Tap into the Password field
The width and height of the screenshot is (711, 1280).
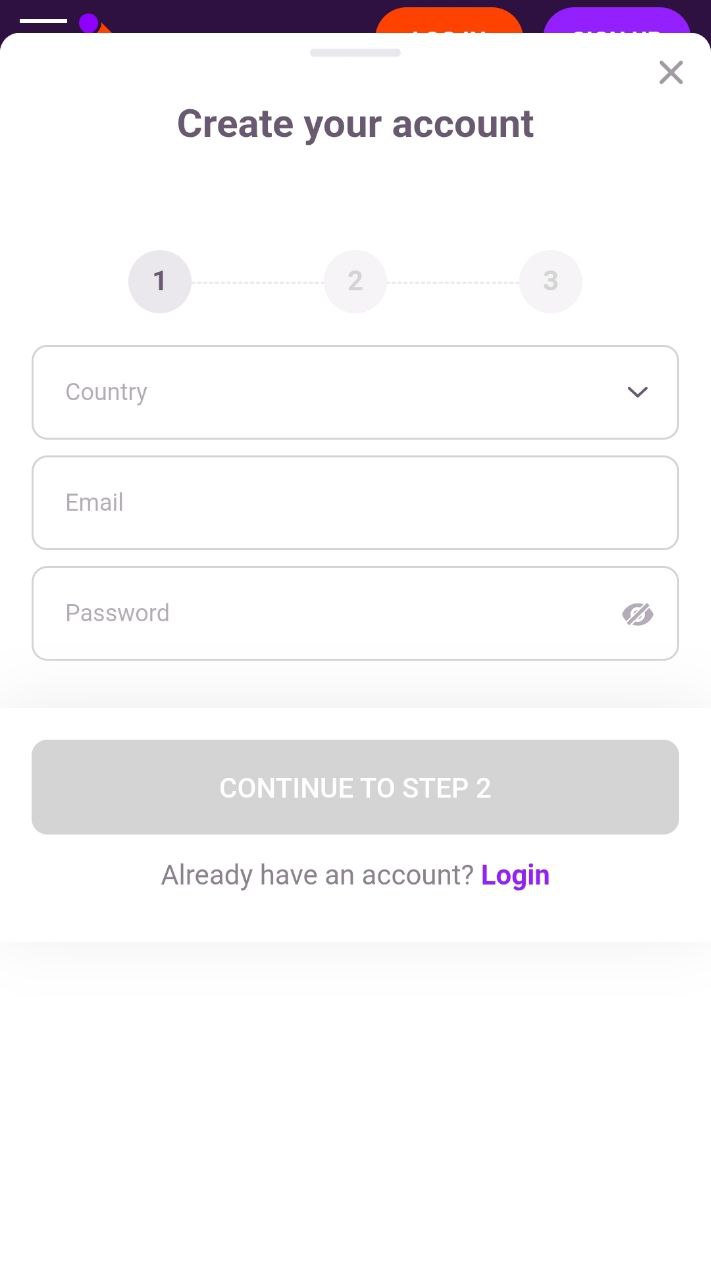pyautogui.click(x=355, y=614)
